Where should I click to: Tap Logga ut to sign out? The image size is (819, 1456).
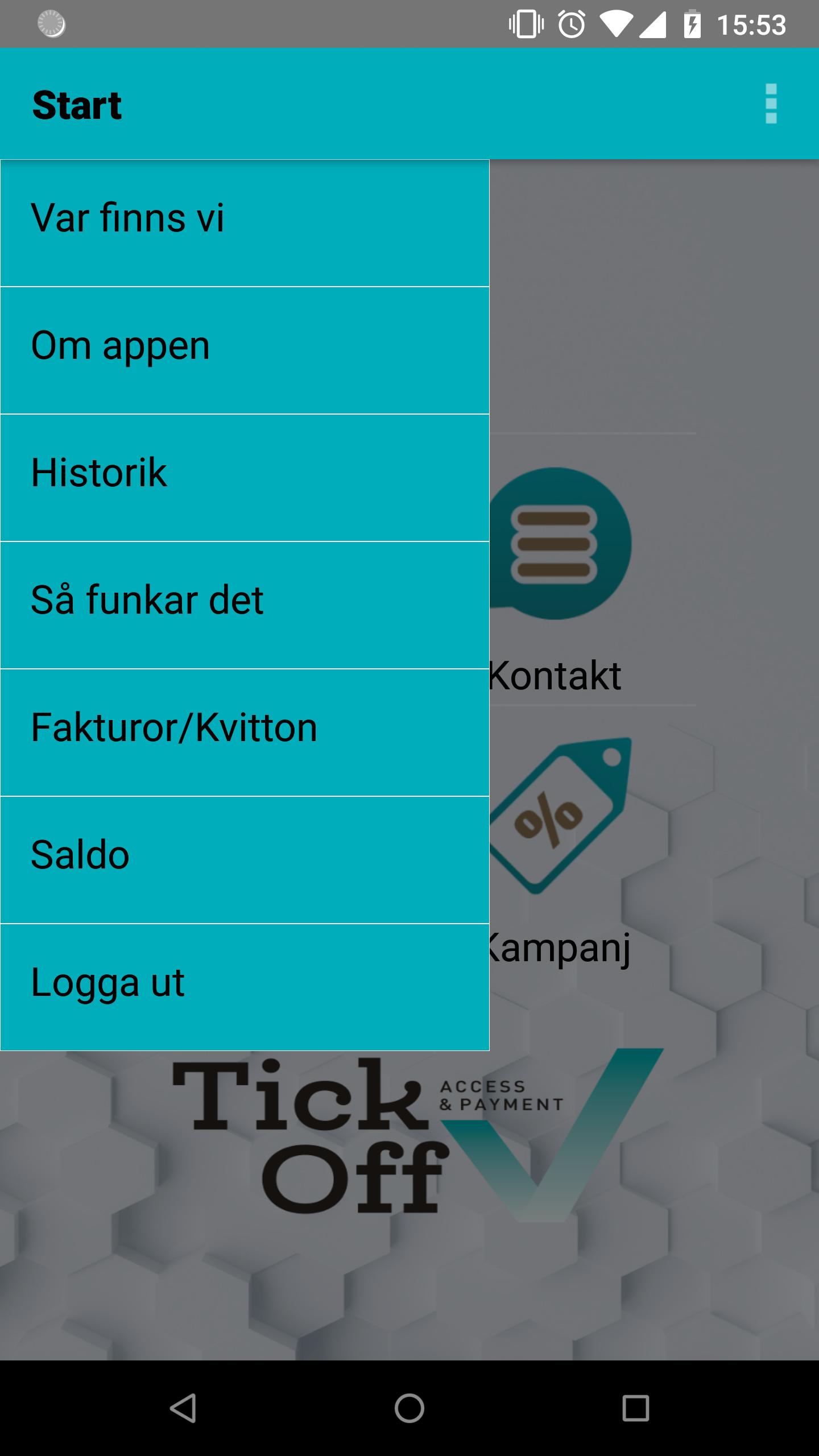(x=245, y=987)
